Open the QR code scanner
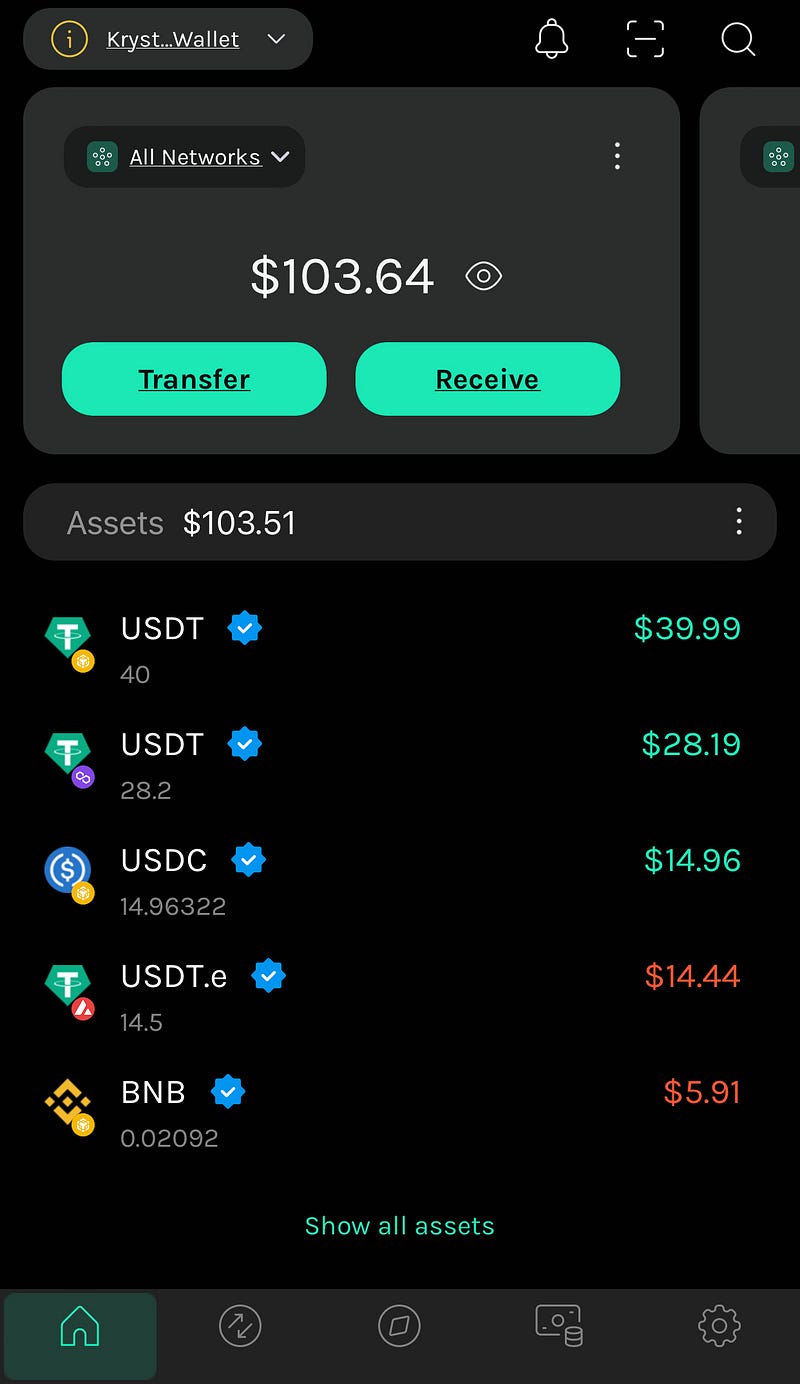 (645, 40)
